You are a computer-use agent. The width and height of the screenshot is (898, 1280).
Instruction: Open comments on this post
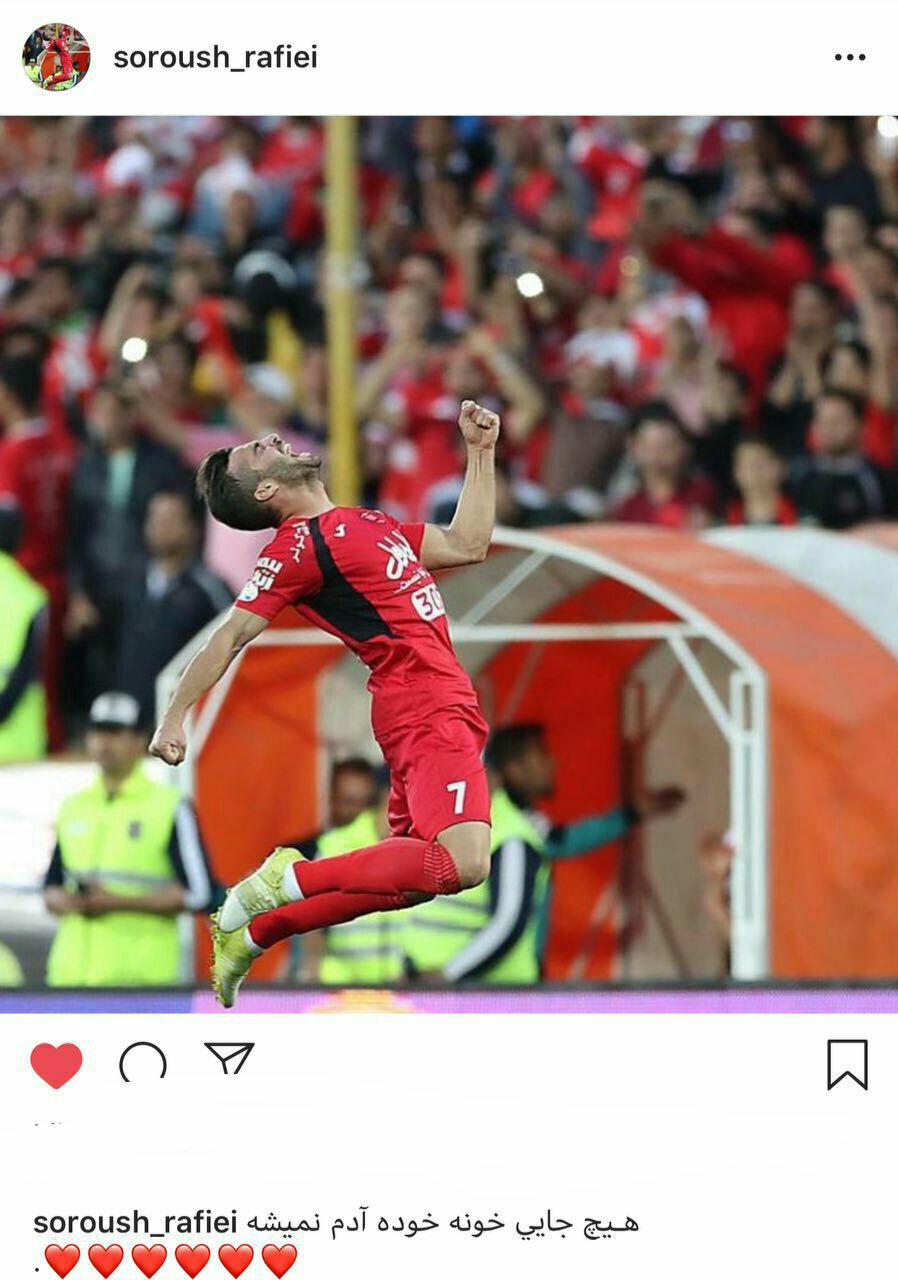point(143,1063)
